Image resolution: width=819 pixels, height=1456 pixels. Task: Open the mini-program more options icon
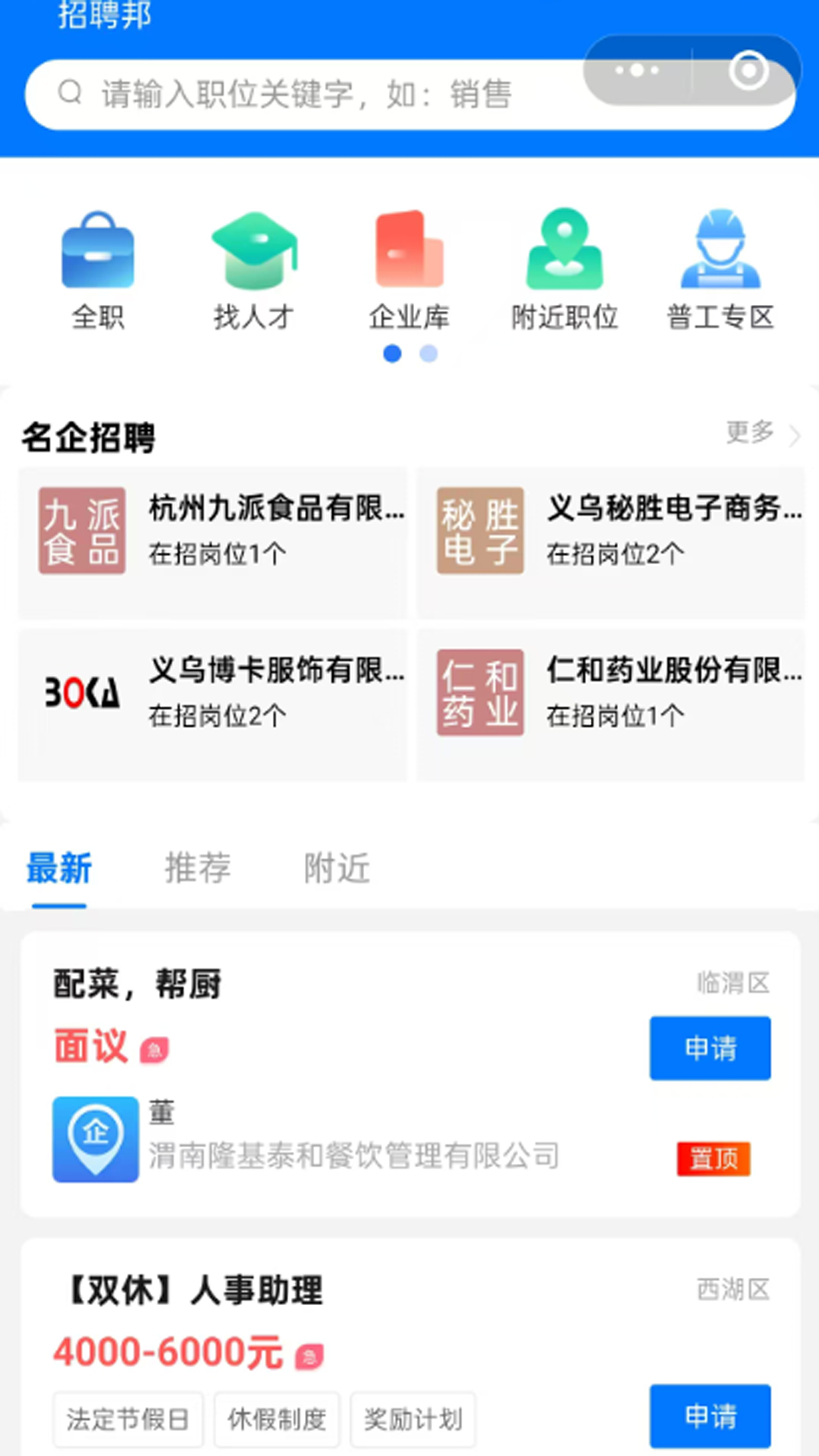coord(637,70)
